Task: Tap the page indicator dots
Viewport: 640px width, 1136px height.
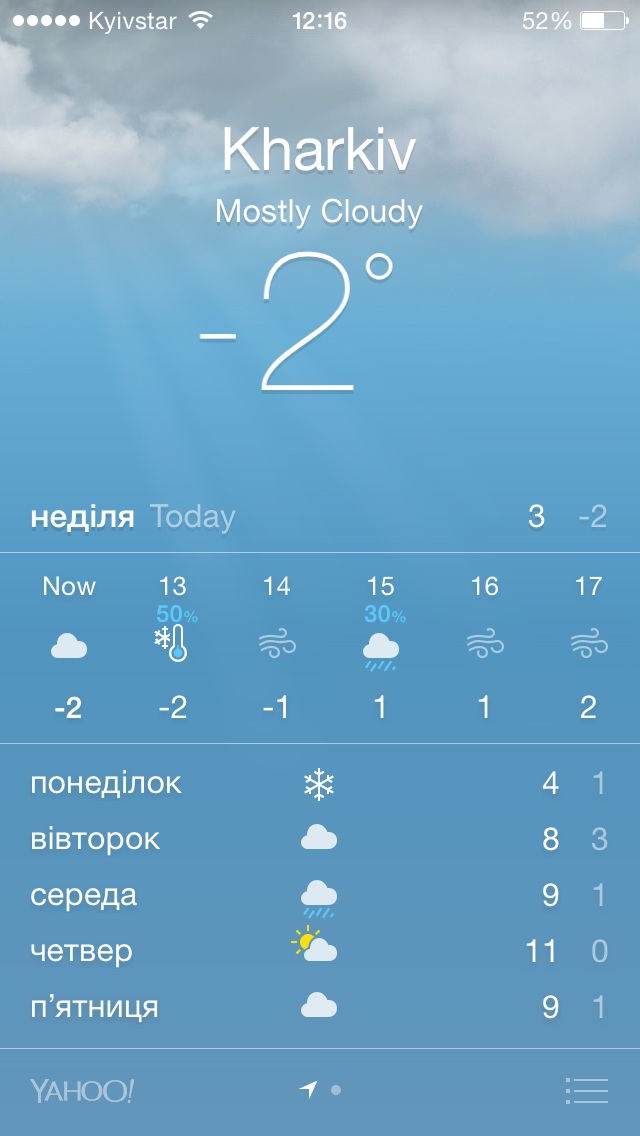Action: [x=321, y=1090]
